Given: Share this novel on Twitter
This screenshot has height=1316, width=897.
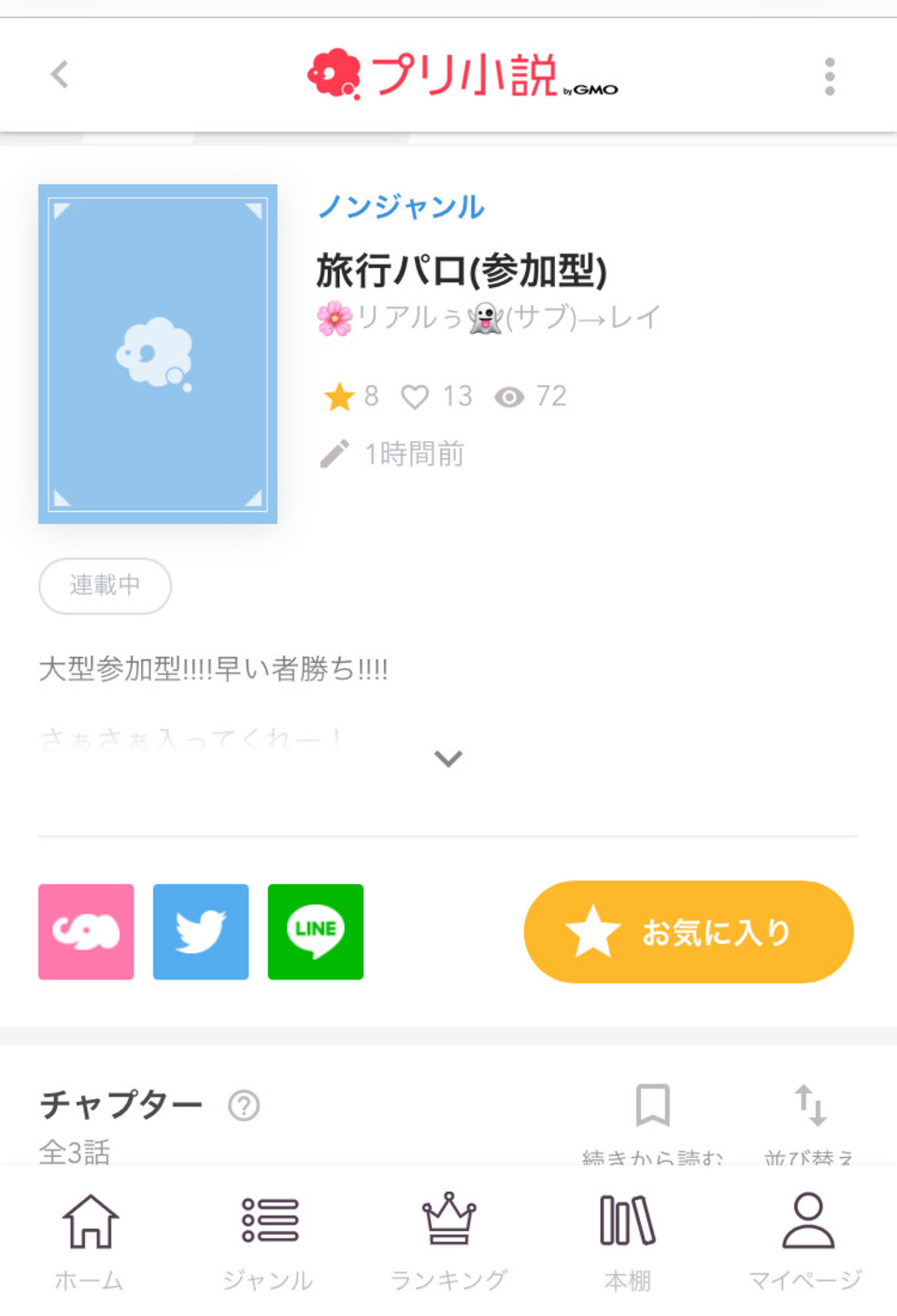Looking at the screenshot, I should 201,932.
